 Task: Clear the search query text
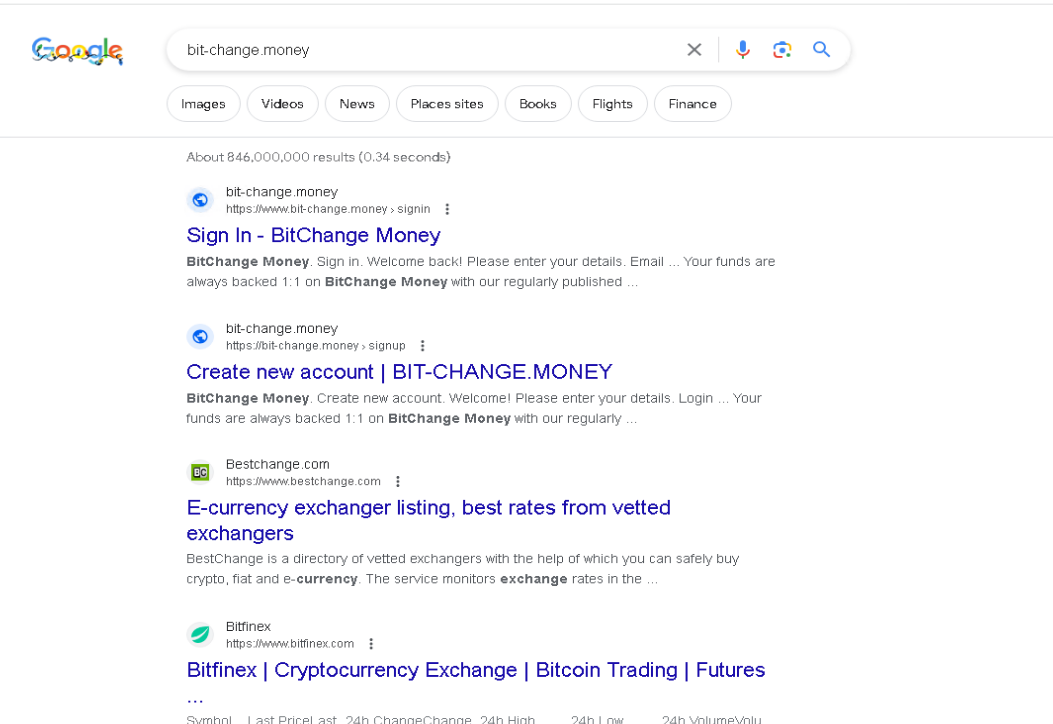click(x=694, y=50)
